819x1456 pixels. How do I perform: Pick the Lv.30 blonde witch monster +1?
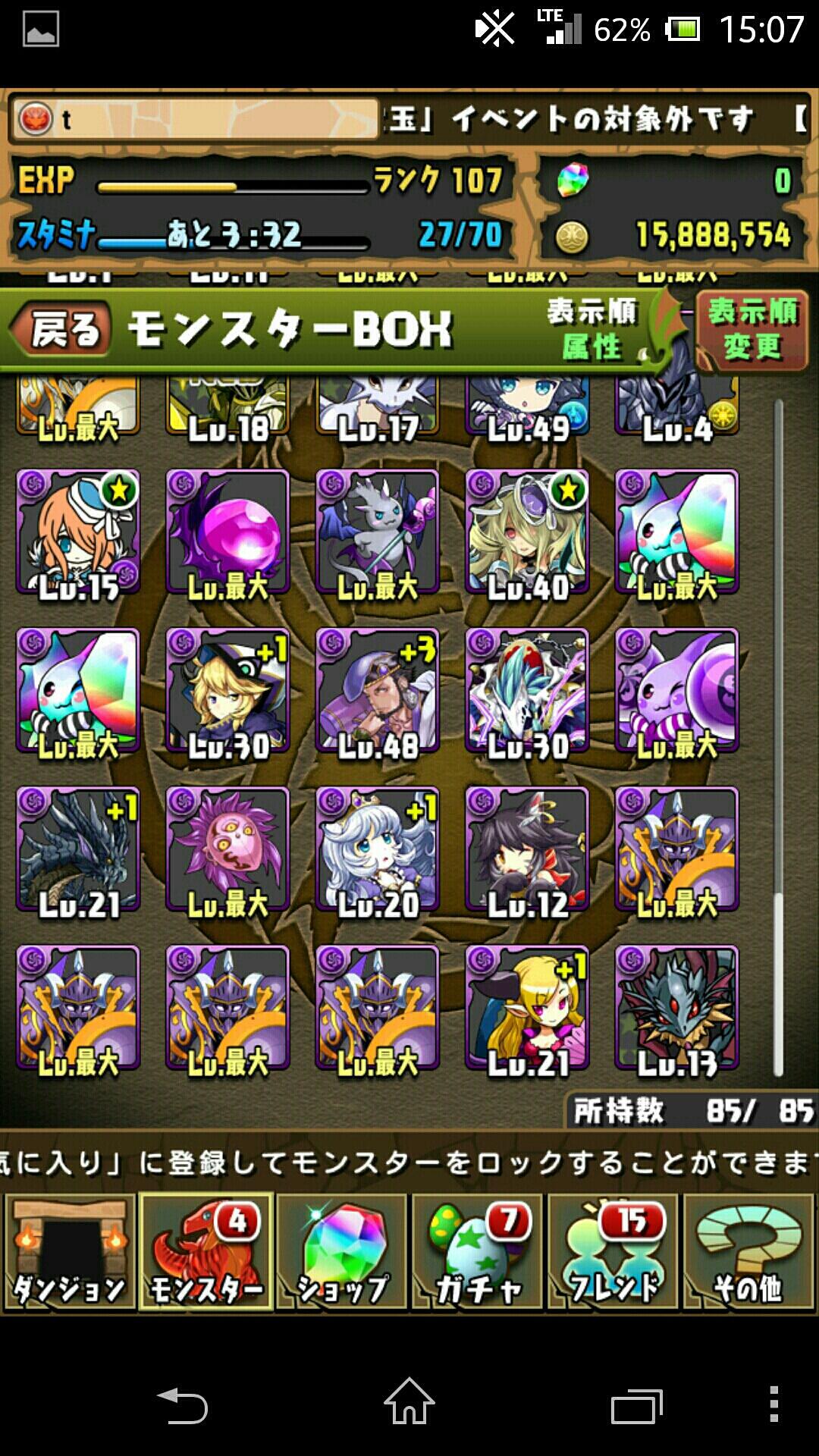click(x=227, y=690)
